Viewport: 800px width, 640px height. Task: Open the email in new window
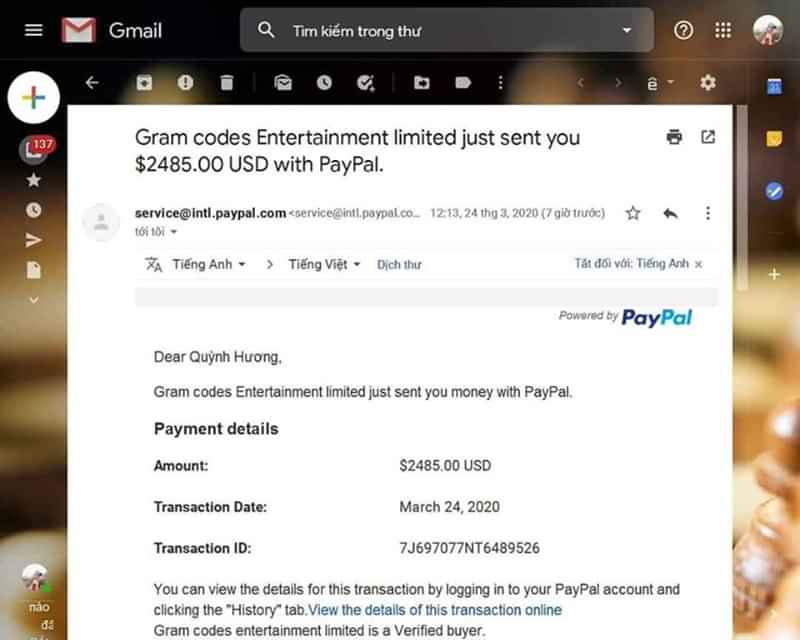coord(708,137)
